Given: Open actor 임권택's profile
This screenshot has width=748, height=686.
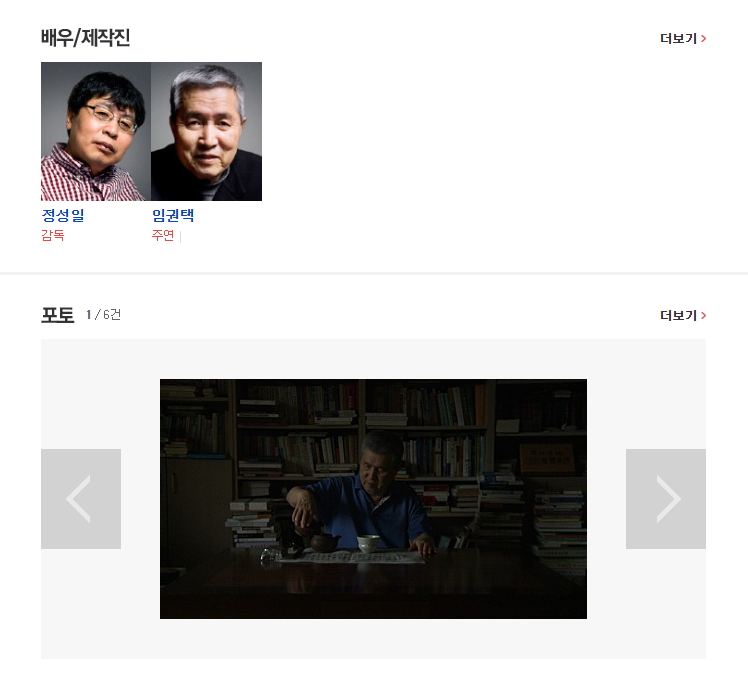Looking at the screenshot, I should [x=172, y=215].
